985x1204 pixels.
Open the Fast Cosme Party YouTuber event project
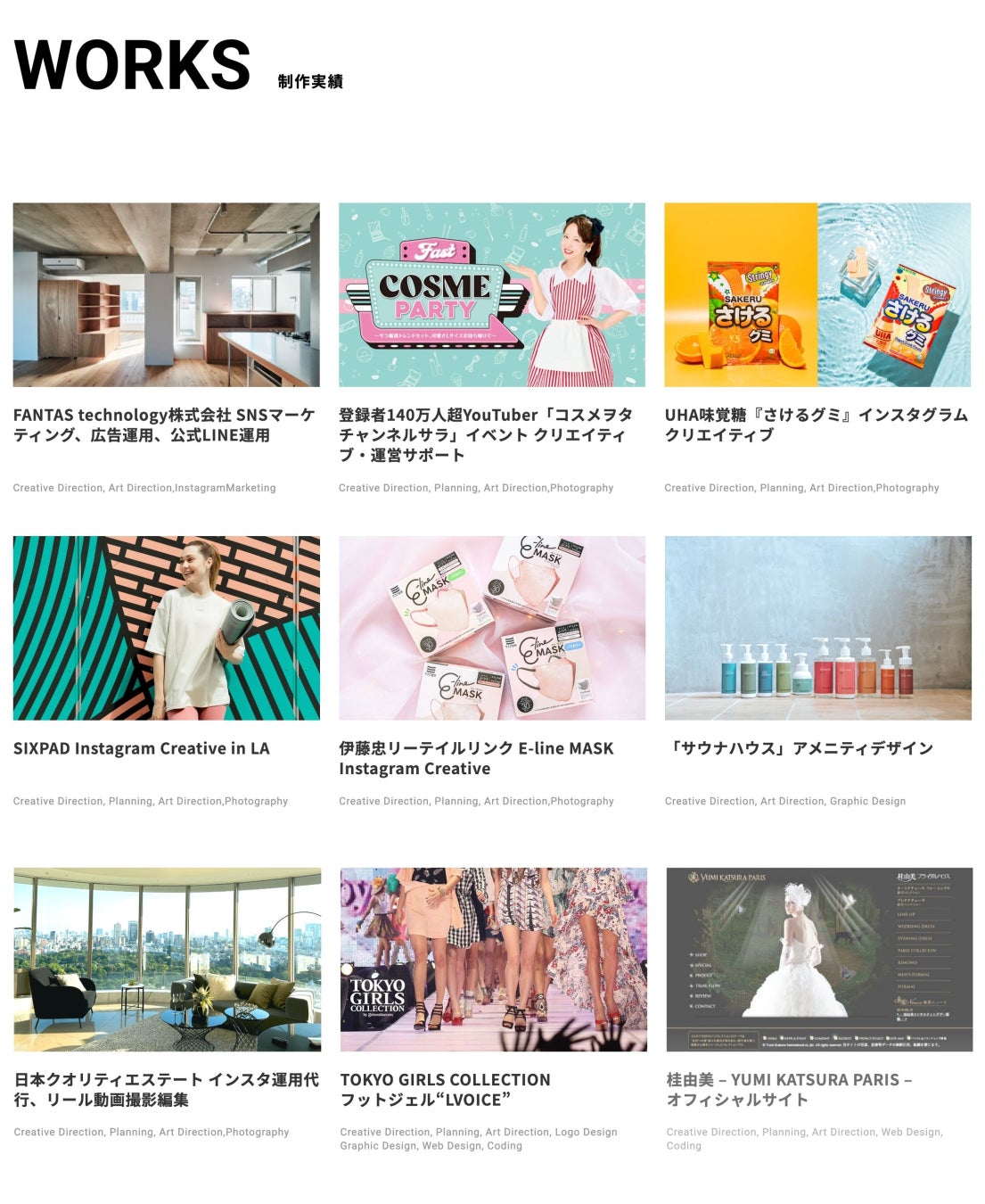tap(491, 294)
